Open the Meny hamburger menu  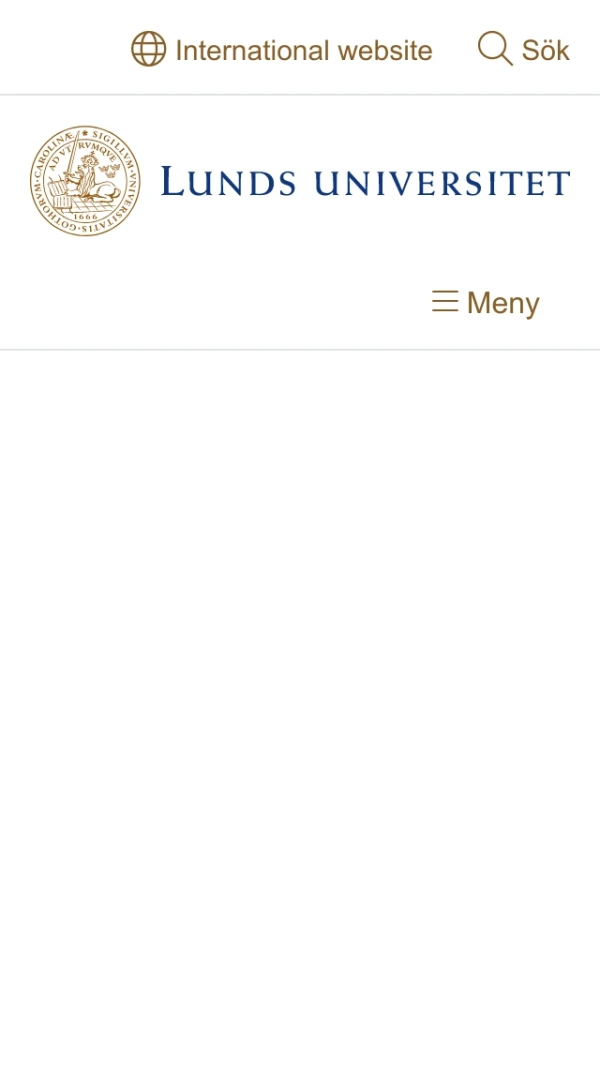click(x=486, y=302)
